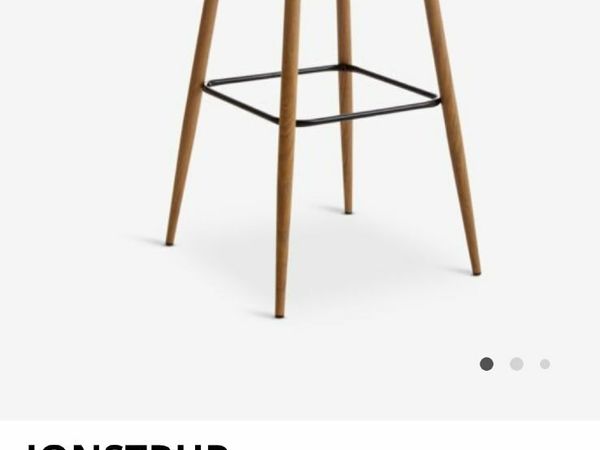600x450 pixels.
Task: Open the bar stool product image
Action: (x=320, y=160)
